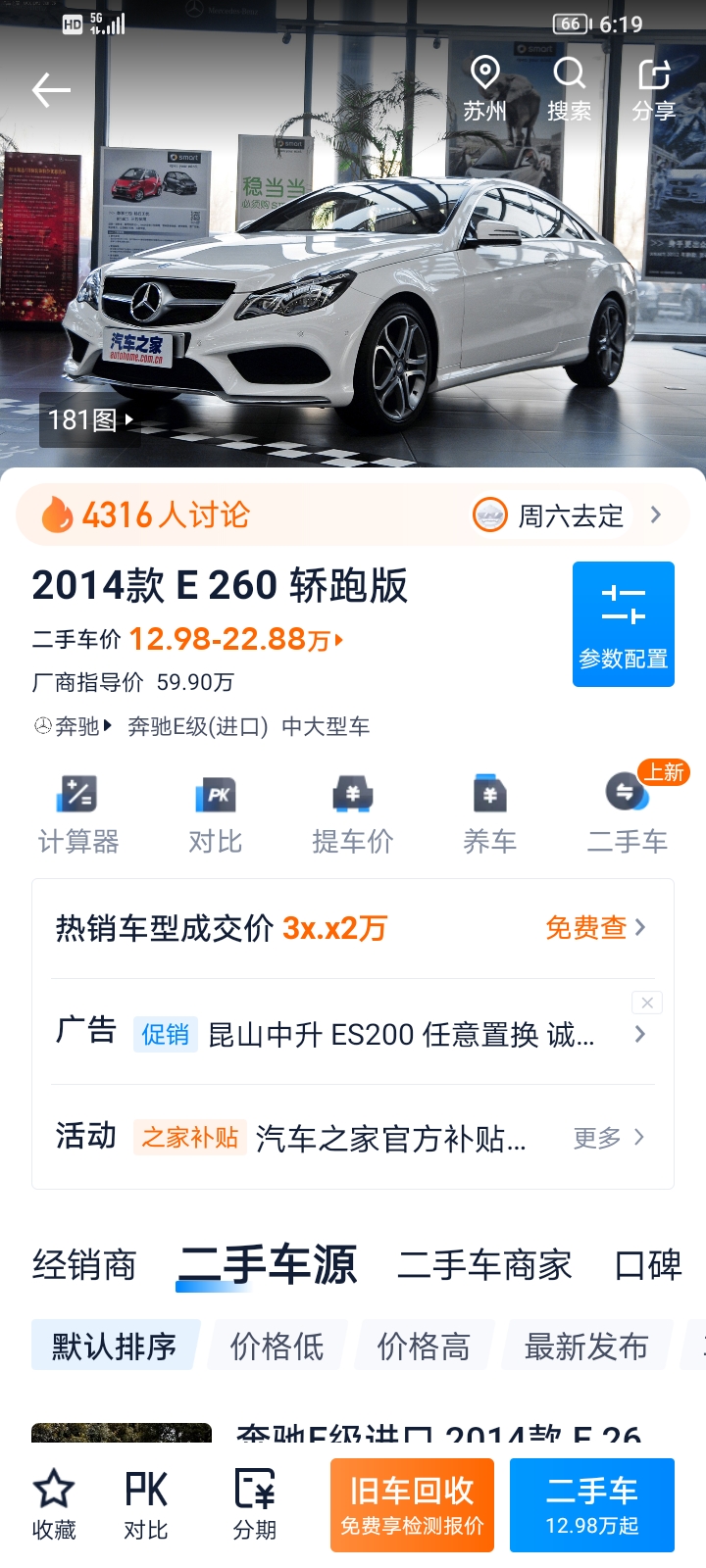This screenshot has width=706, height=1568.
Task: Dismiss the 昆山中升 ES200 ad
Action: (647, 1003)
